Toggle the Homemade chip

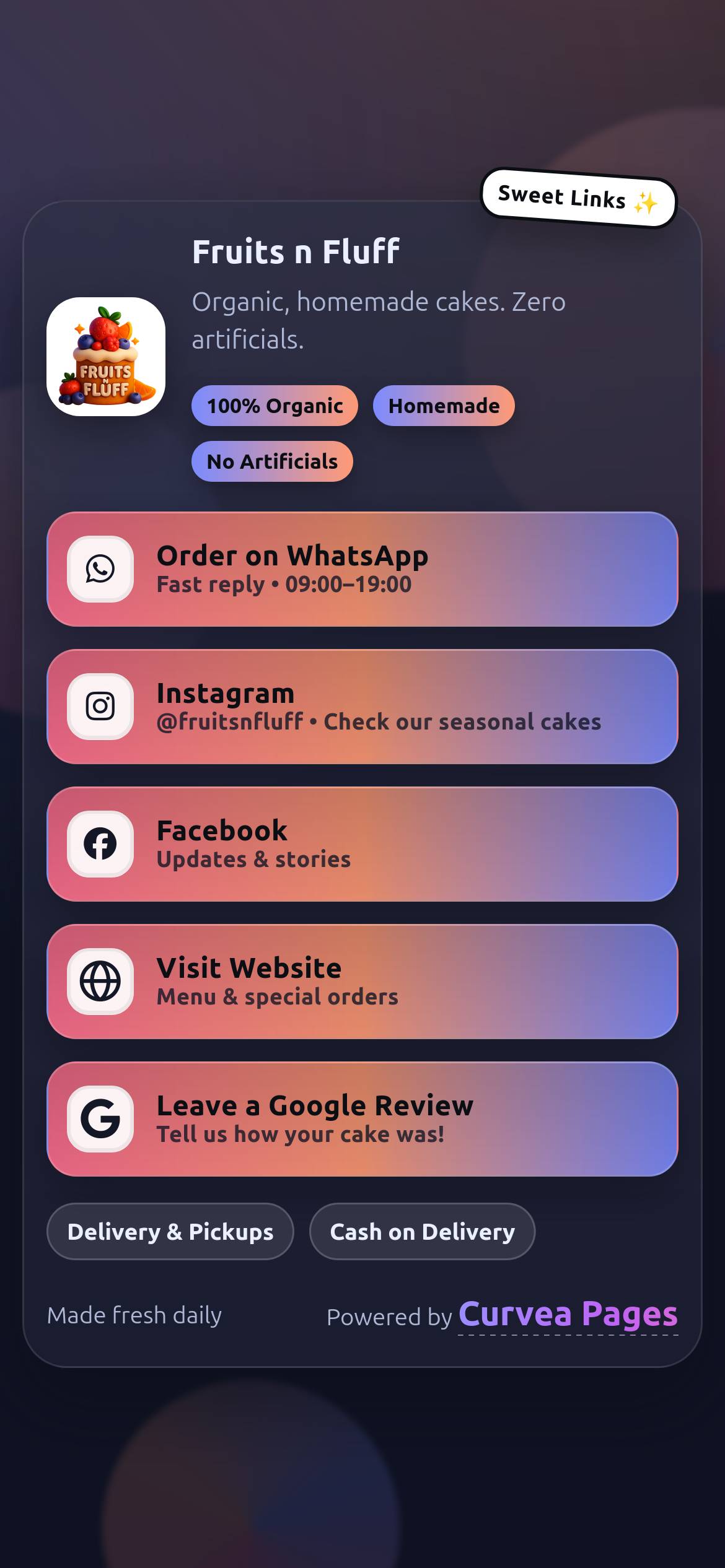point(444,406)
